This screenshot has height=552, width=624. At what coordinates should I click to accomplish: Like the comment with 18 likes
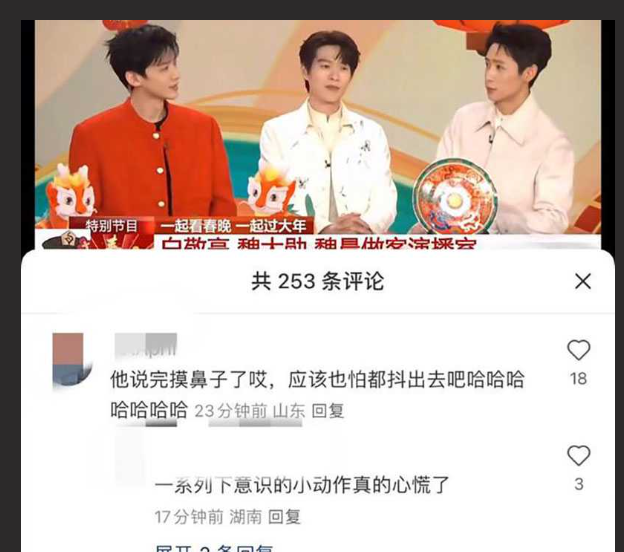pyautogui.click(x=578, y=350)
